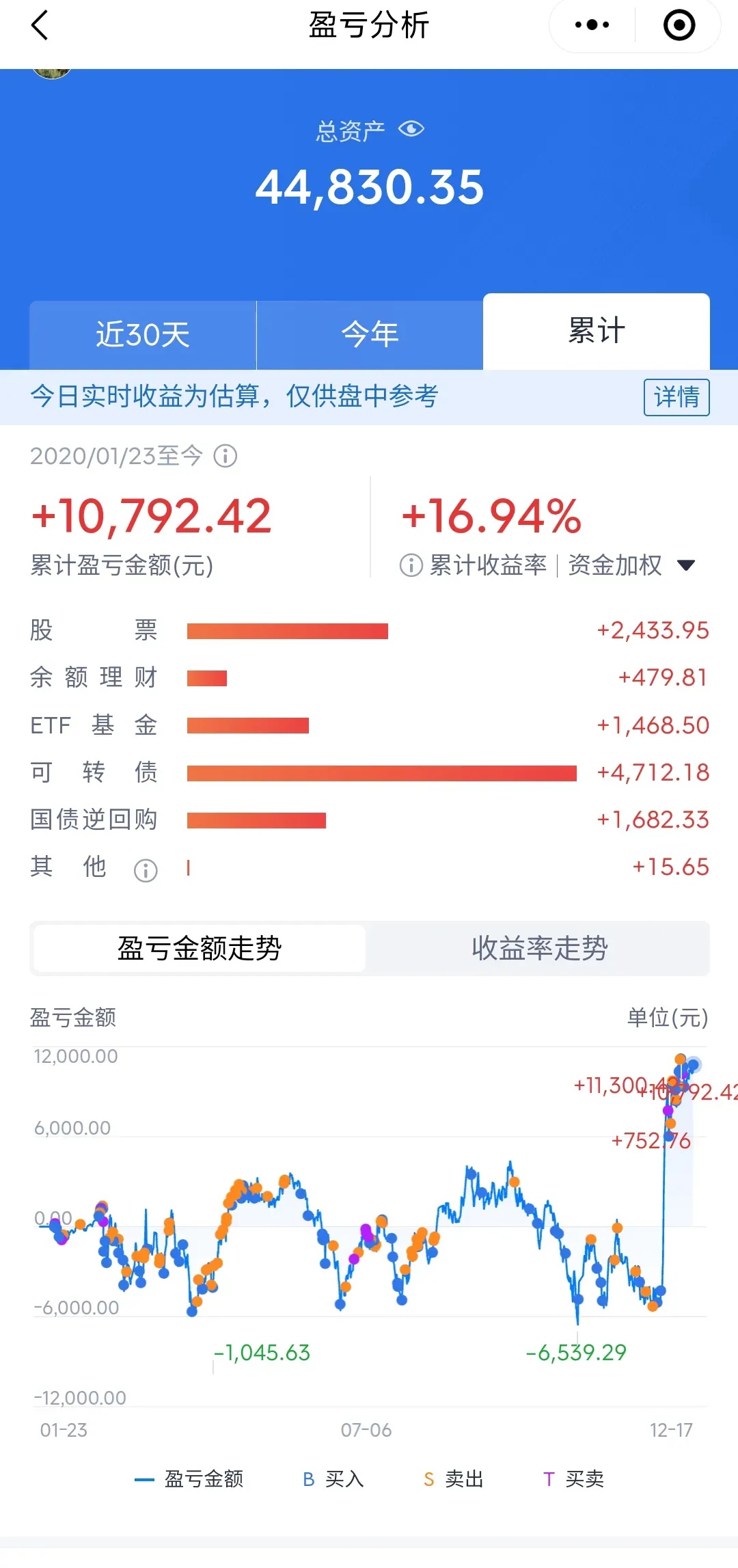Click the 可转债 profit bar
The width and height of the screenshot is (738, 1568).
383,772
